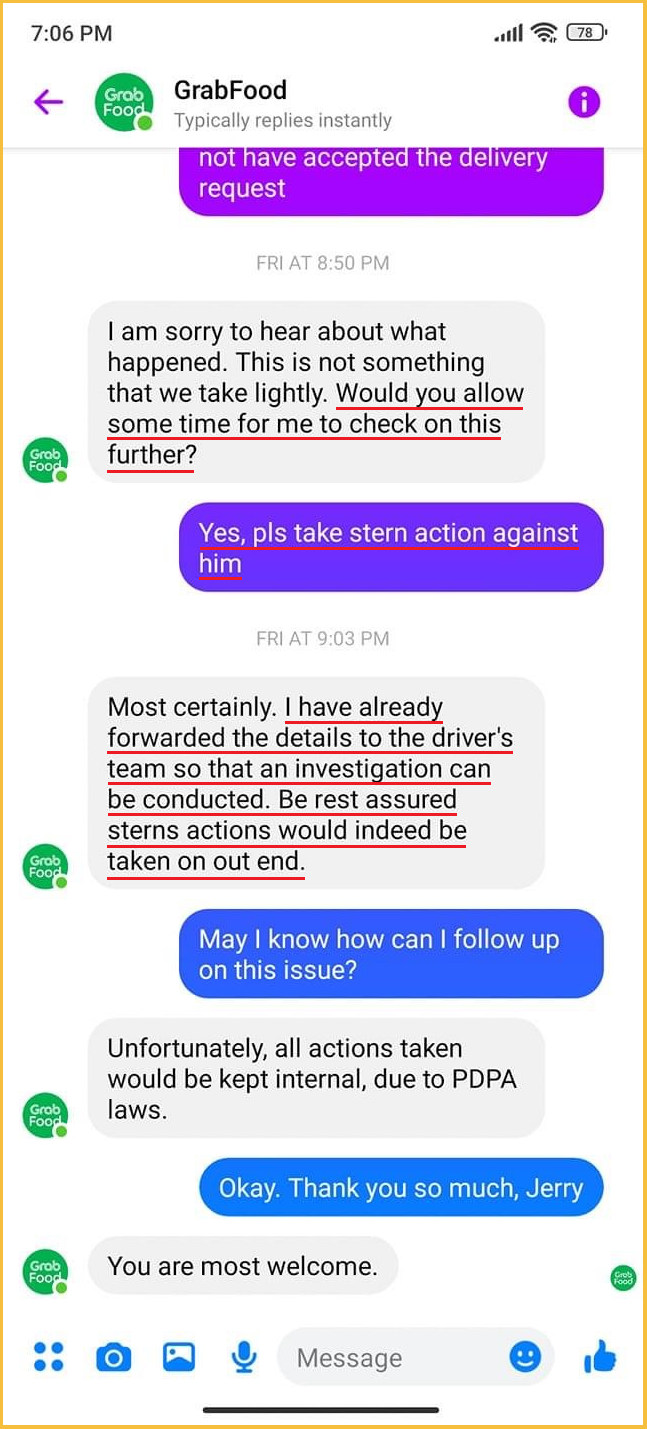
Task: Attach an image from gallery
Action: (179, 1357)
